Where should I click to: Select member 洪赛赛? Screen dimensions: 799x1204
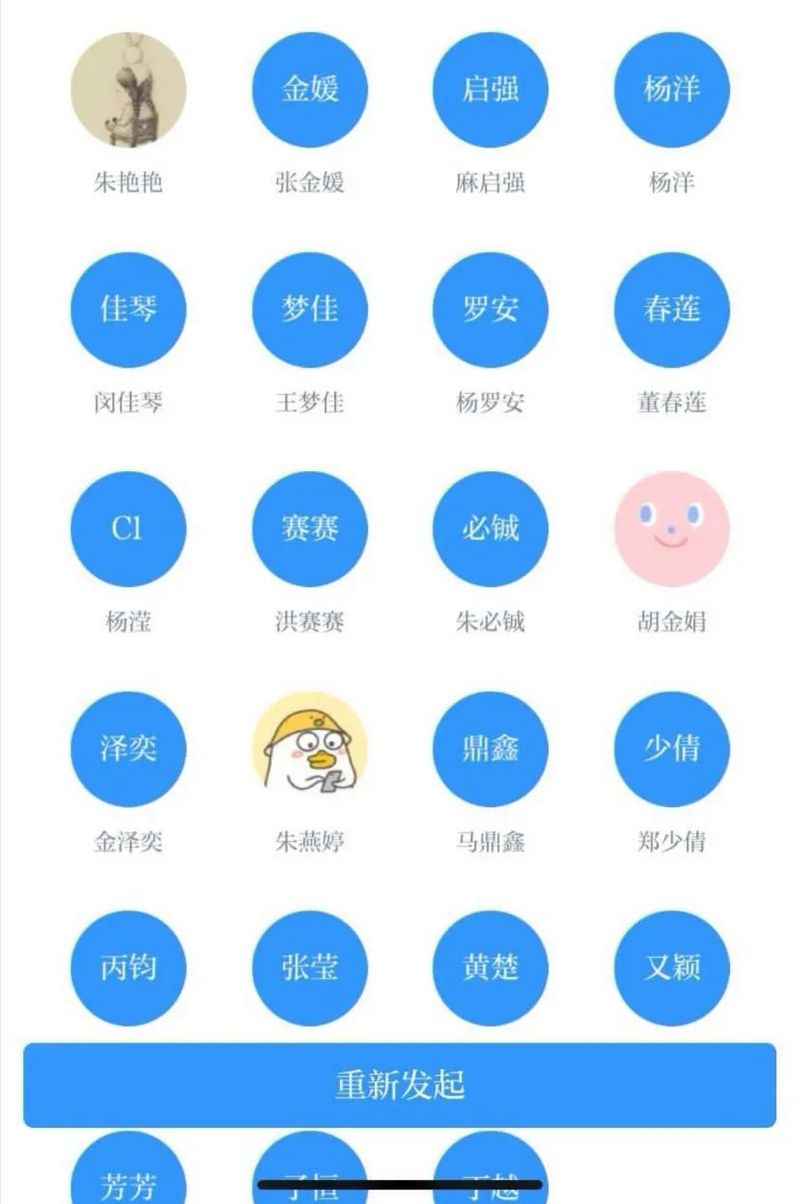tap(310, 529)
